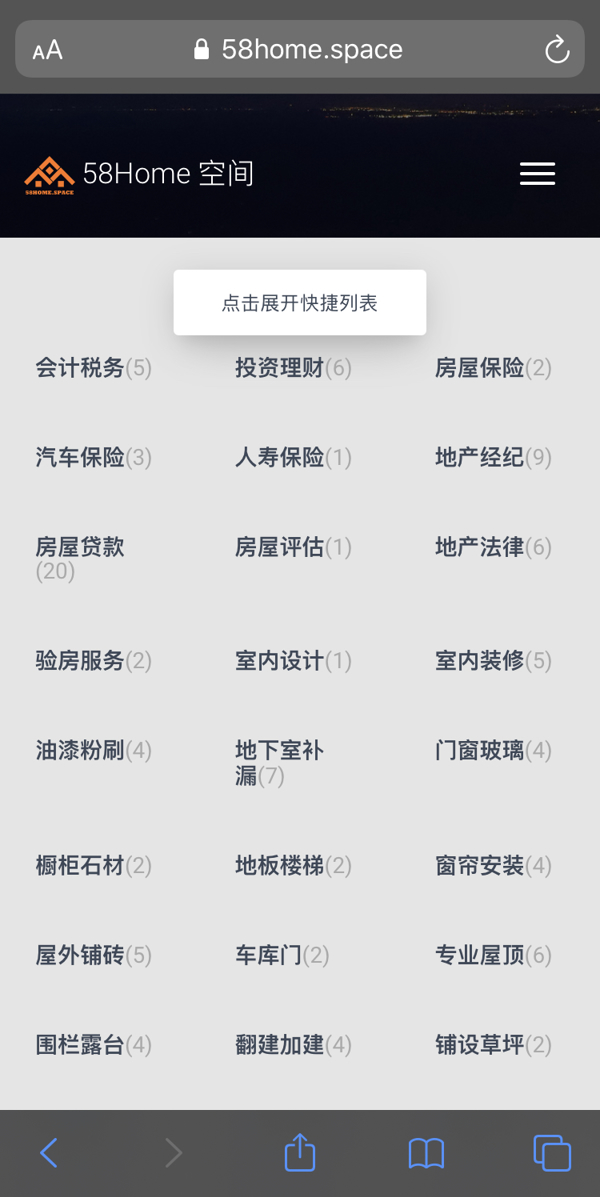Open Safari's share sheet
Image resolution: width=600 pixels, height=1197 pixels.
[300, 1152]
